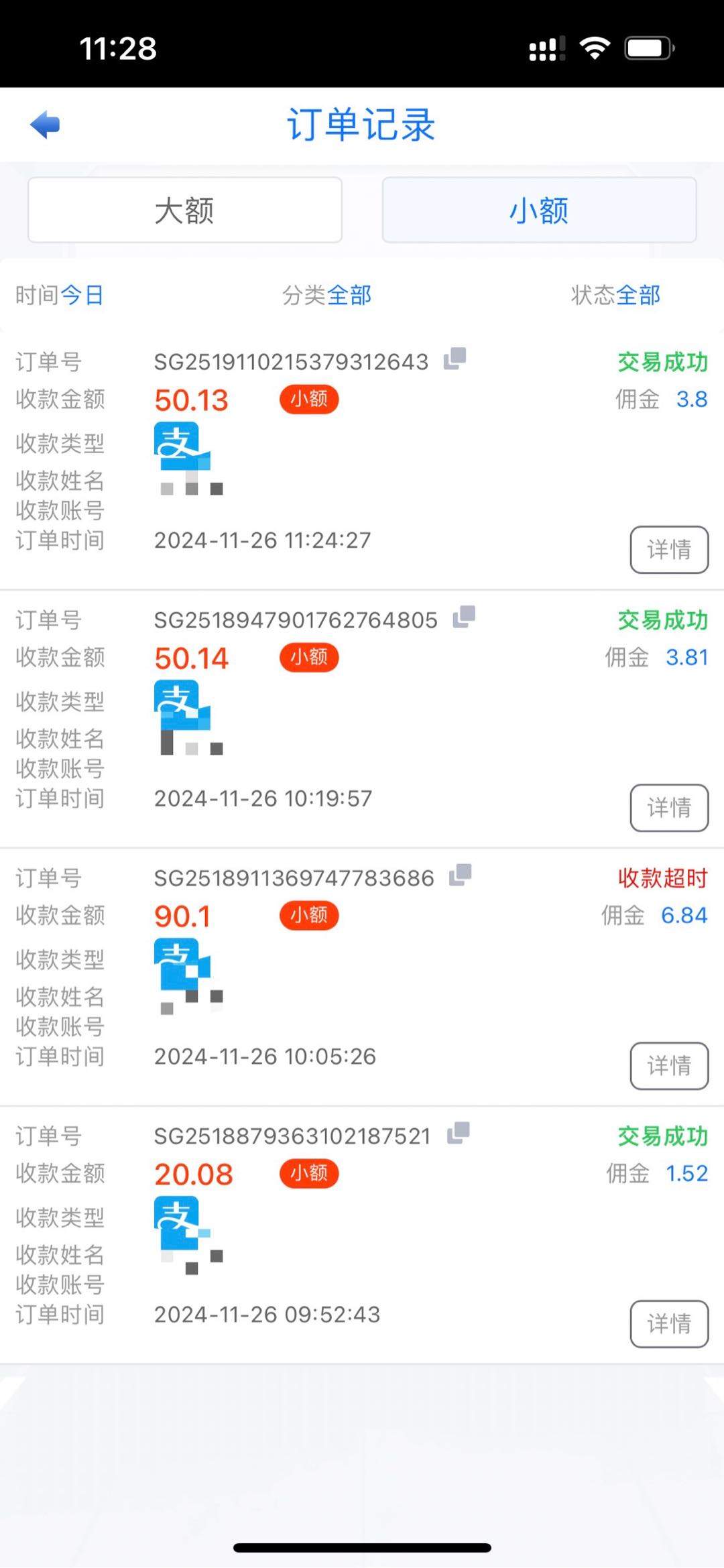The height and width of the screenshot is (1568, 724).
Task: Open the 分类 全部 filter
Action: pyautogui.click(x=327, y=295)
